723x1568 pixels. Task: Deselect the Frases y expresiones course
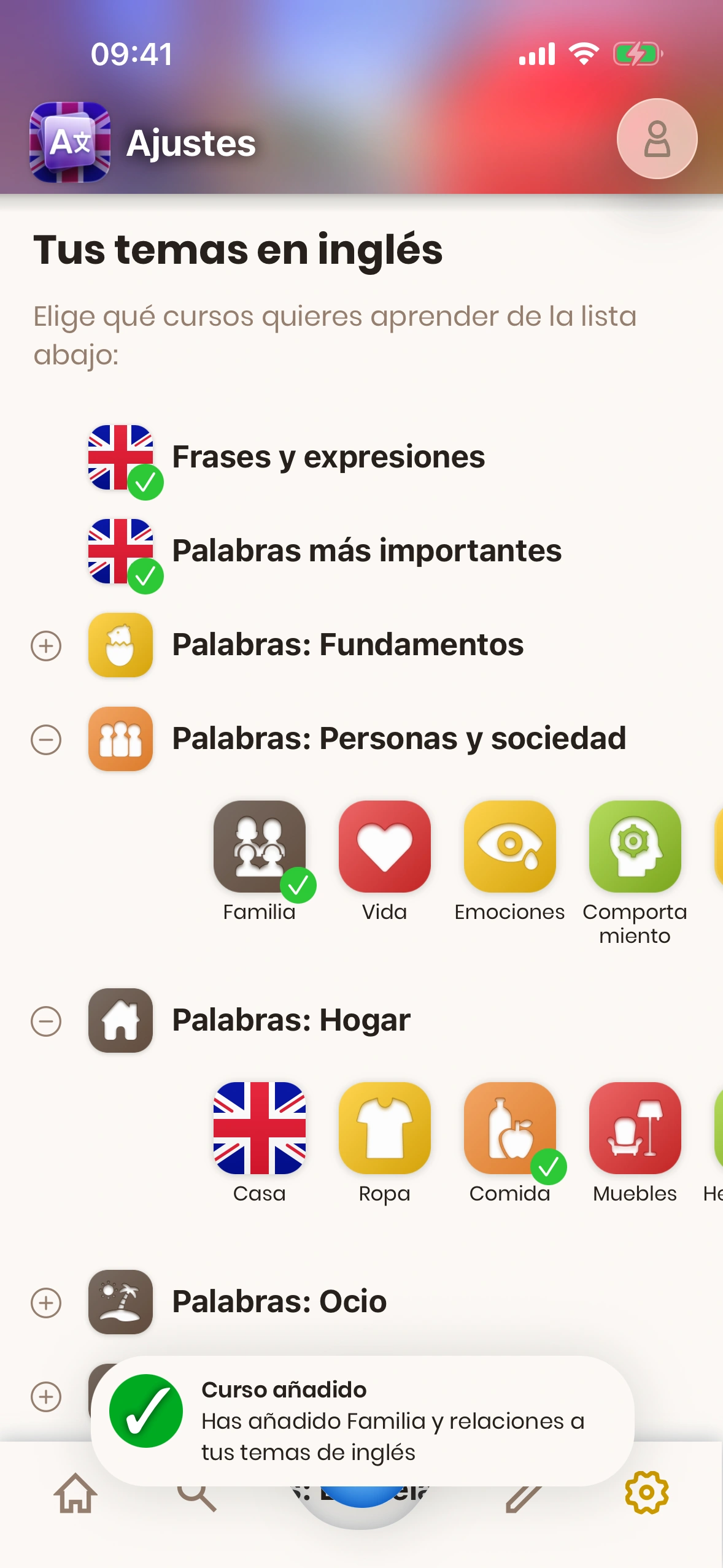coord(121,458)
